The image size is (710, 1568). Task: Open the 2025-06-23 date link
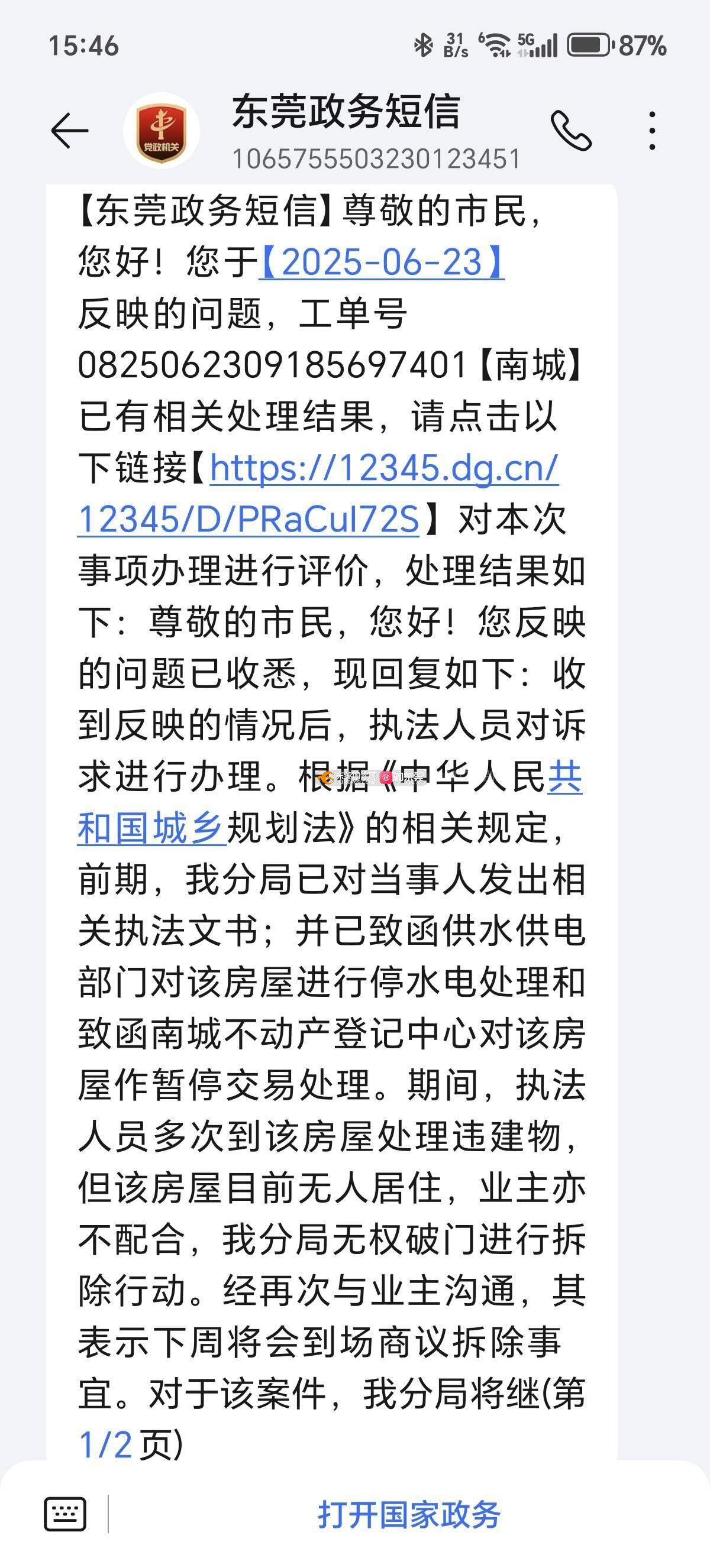point(382,263)
